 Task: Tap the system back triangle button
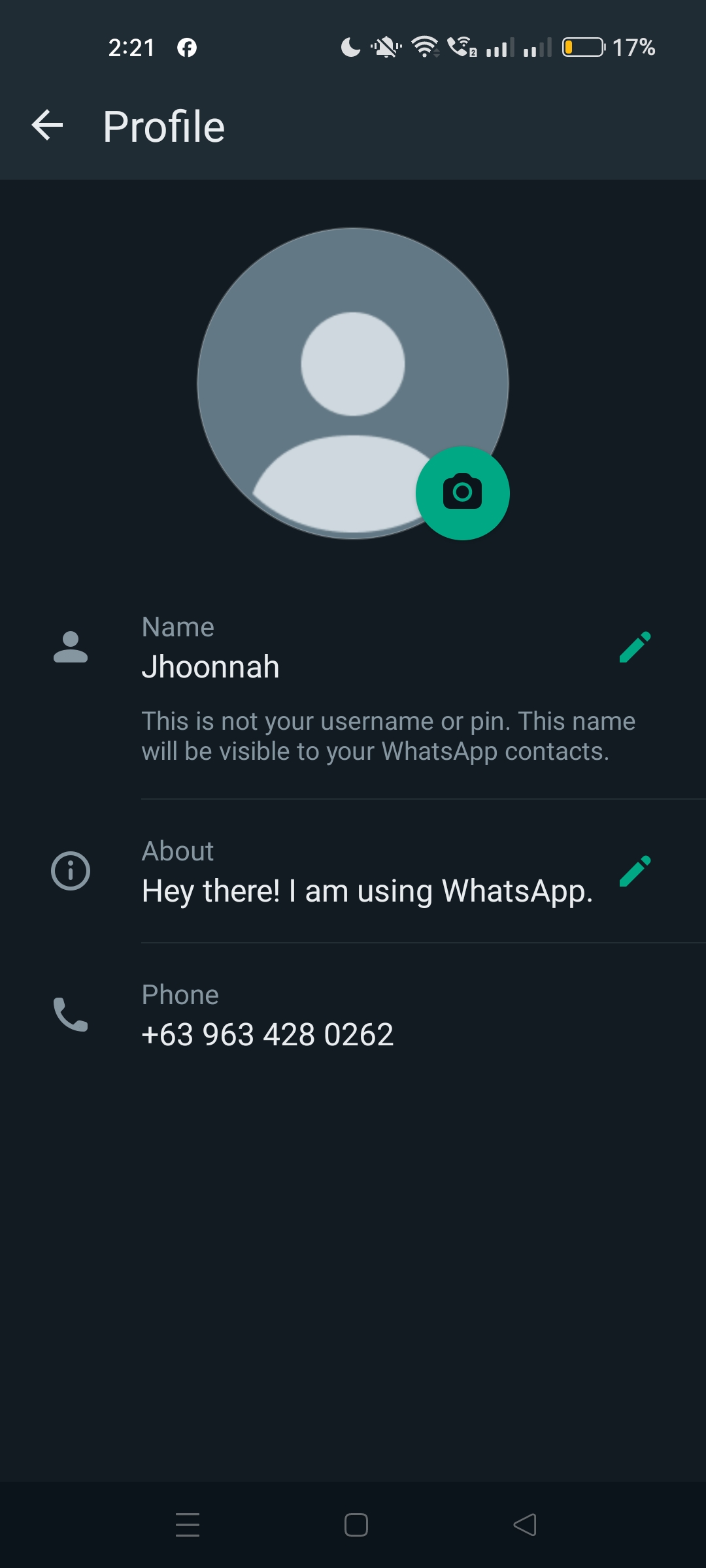point(525,1525)
